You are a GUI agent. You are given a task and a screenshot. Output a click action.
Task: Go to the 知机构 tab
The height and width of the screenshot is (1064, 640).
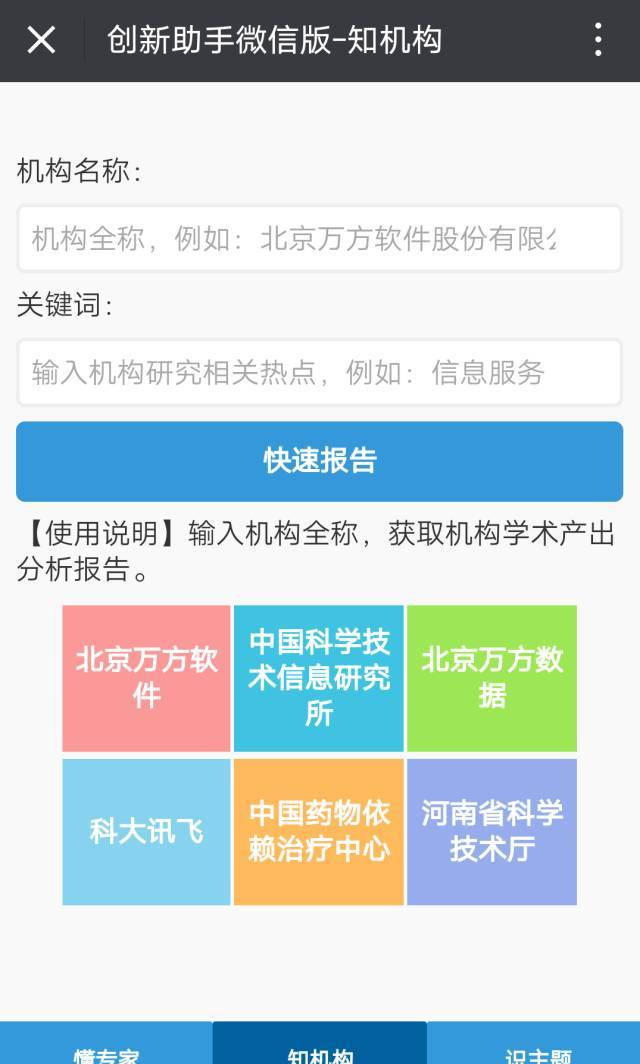click(x=319, y=1047)
